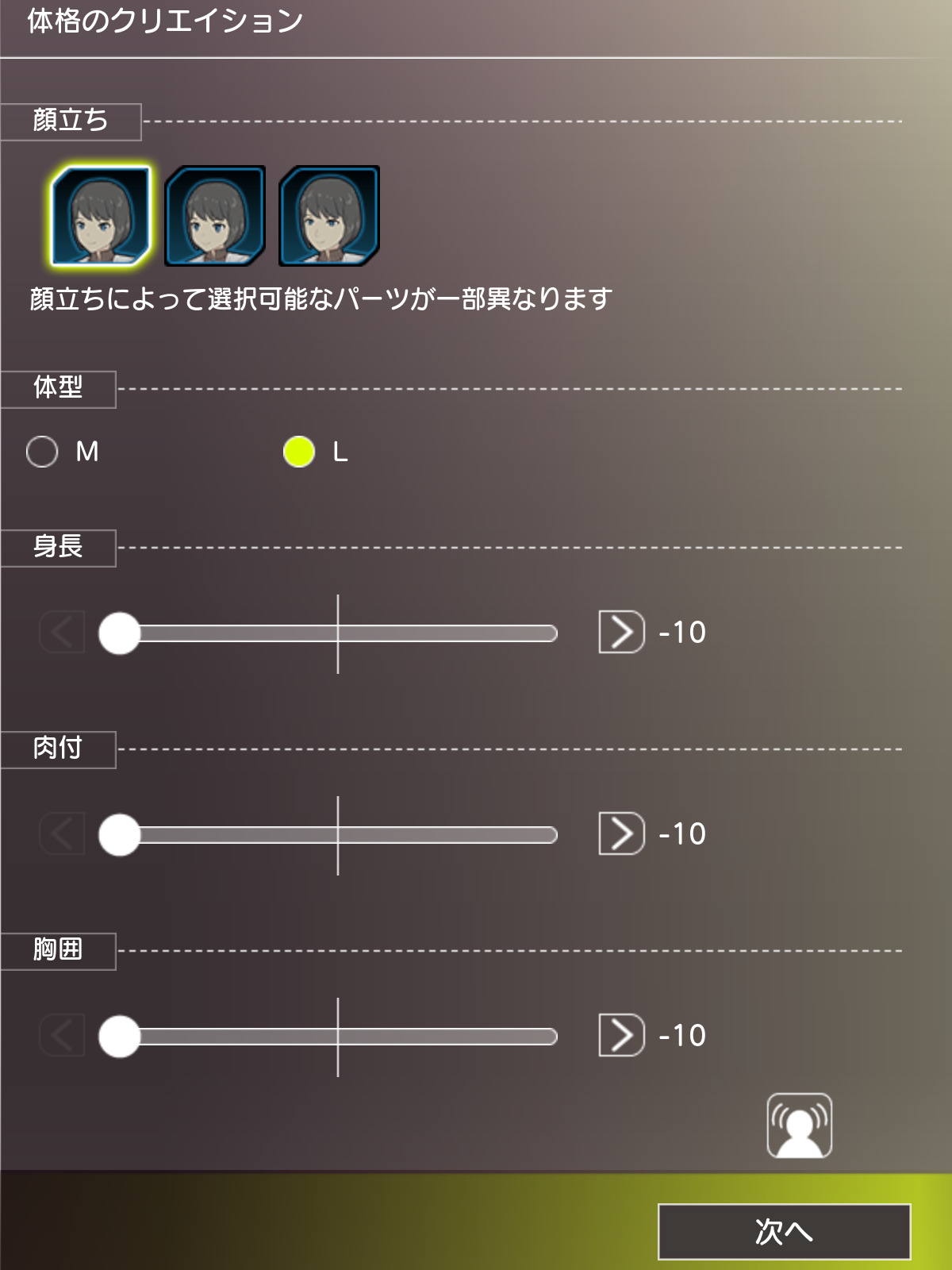
Task: Decrease 身長 value with the left arrow
Action: tap(62, 633)
